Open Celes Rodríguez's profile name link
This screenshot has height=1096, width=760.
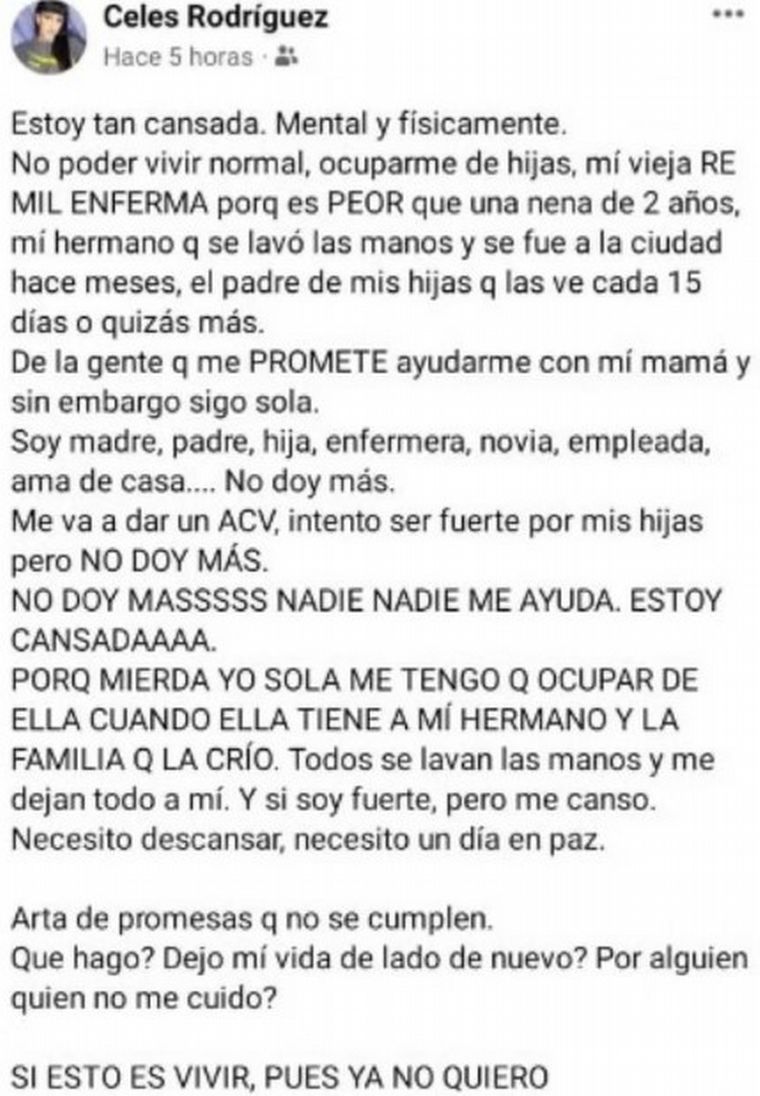[x=216, y=19]
